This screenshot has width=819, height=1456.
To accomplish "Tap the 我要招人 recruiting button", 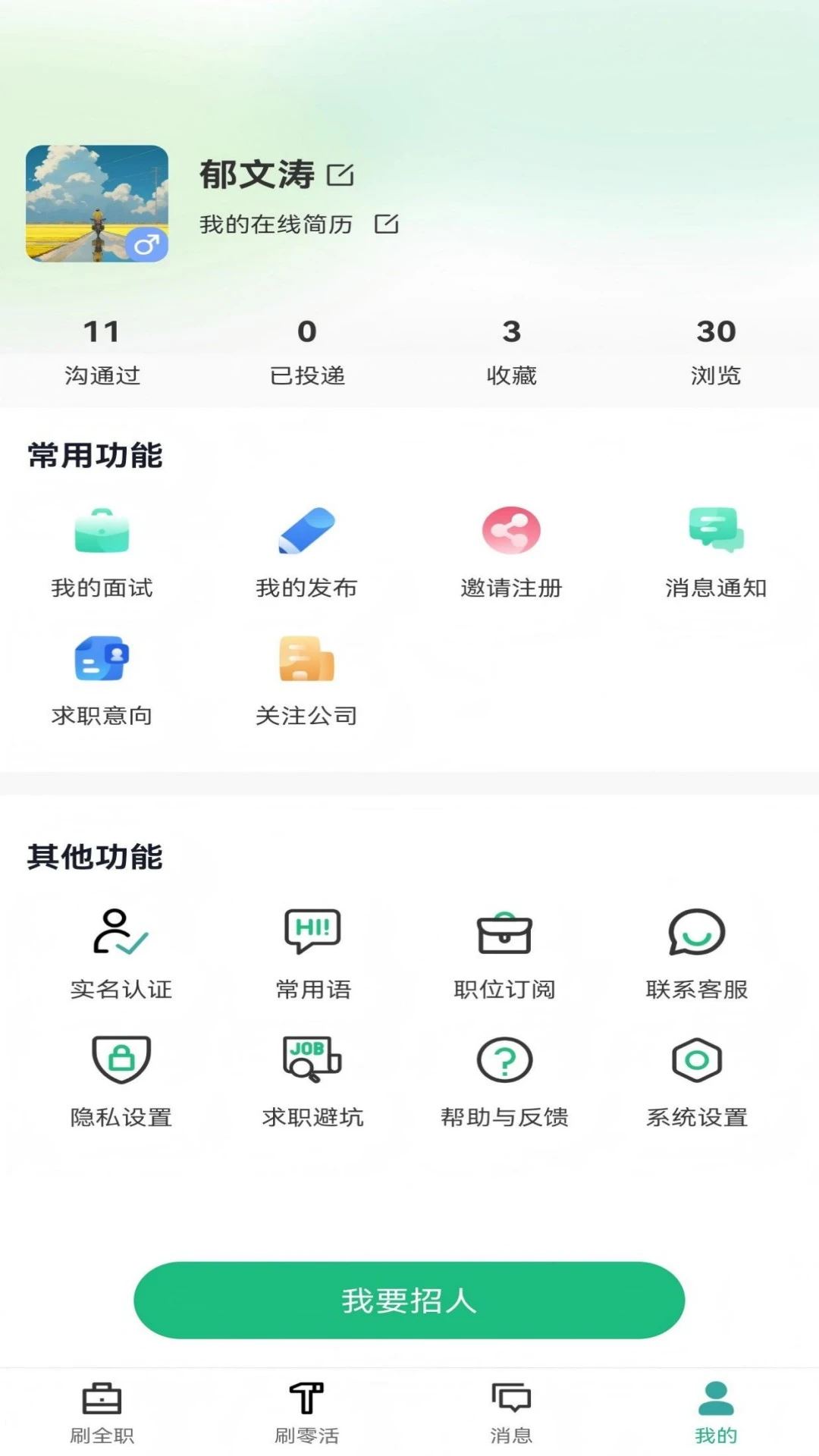I will tap(409, 1300).
